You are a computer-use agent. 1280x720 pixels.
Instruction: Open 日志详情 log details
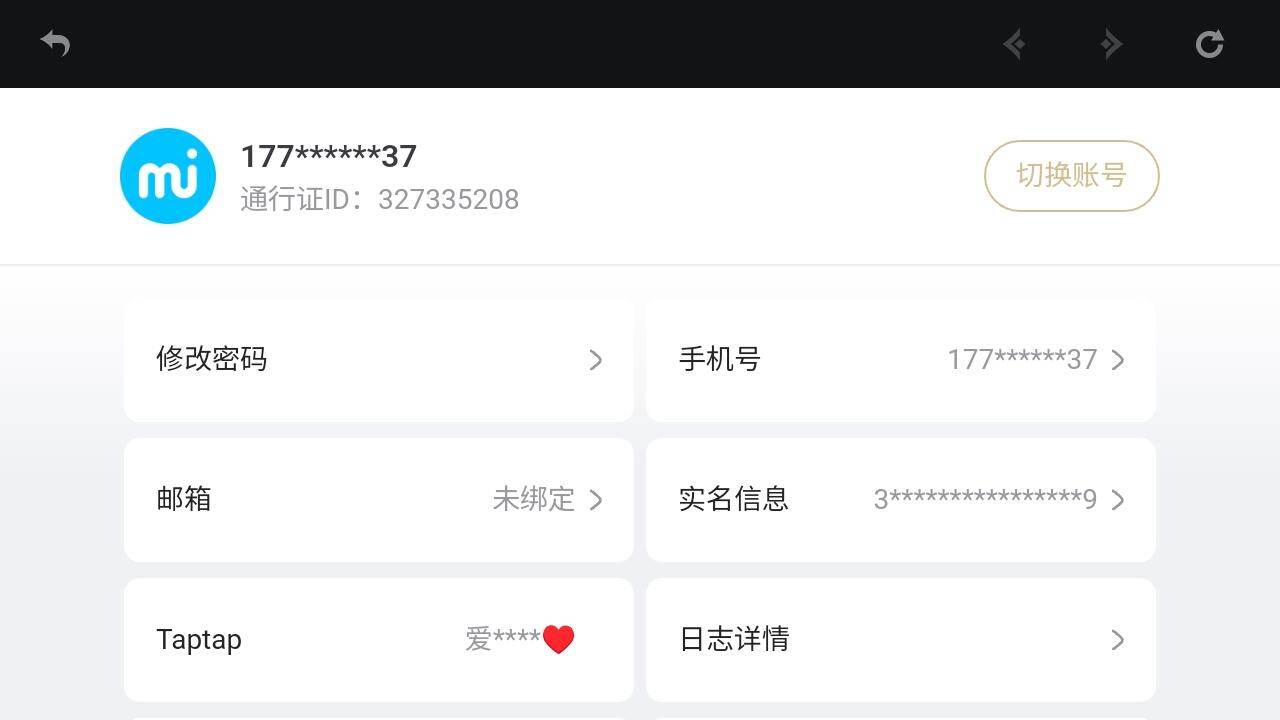click(900, 639)
